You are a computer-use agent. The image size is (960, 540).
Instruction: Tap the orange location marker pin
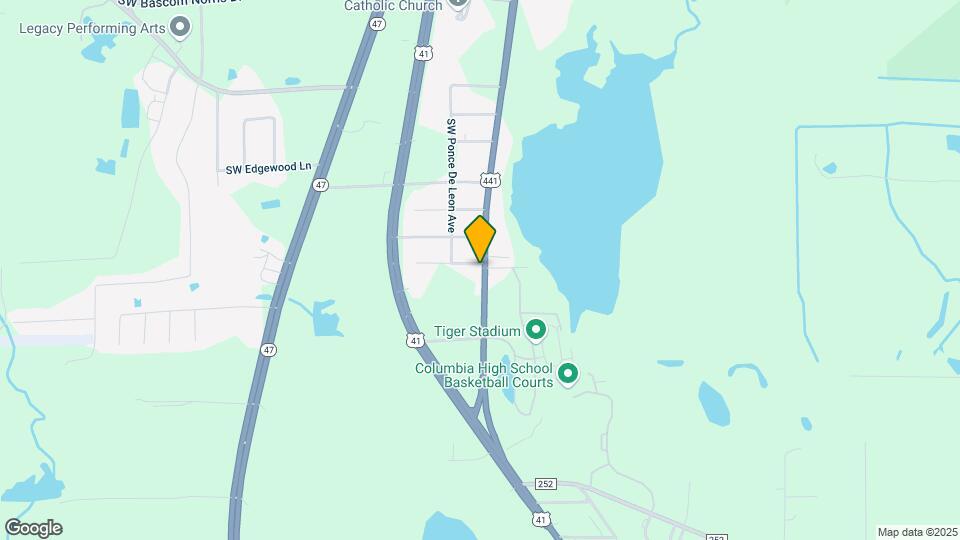point(480,240)
